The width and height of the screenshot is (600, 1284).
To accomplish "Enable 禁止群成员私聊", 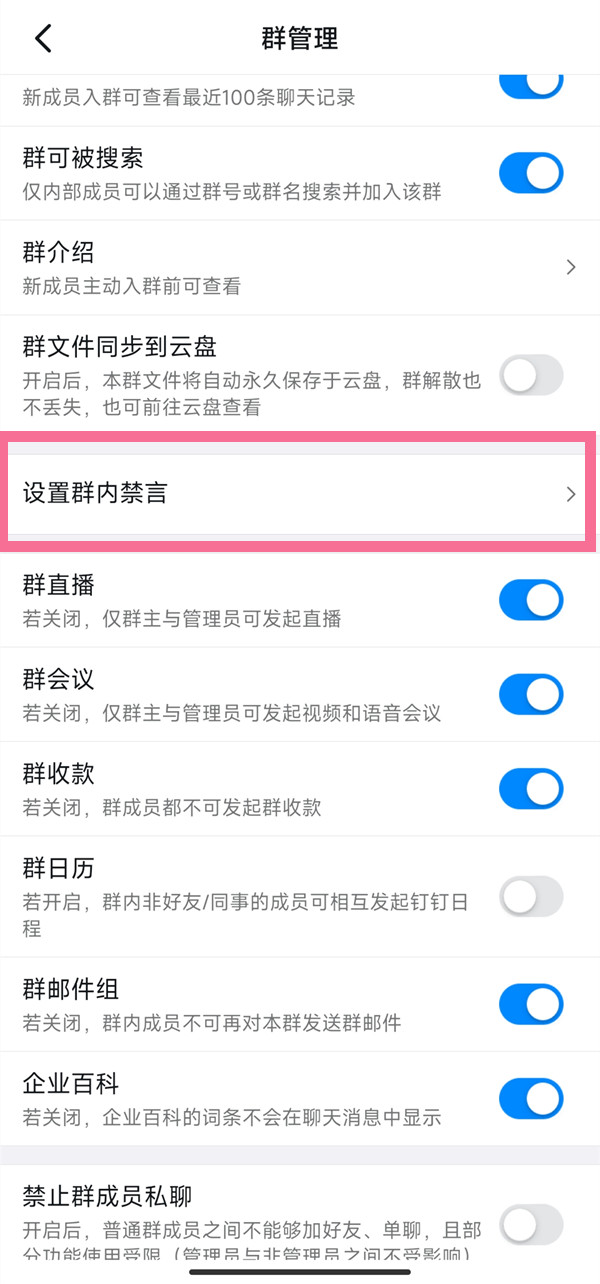I will [531, 1224].
